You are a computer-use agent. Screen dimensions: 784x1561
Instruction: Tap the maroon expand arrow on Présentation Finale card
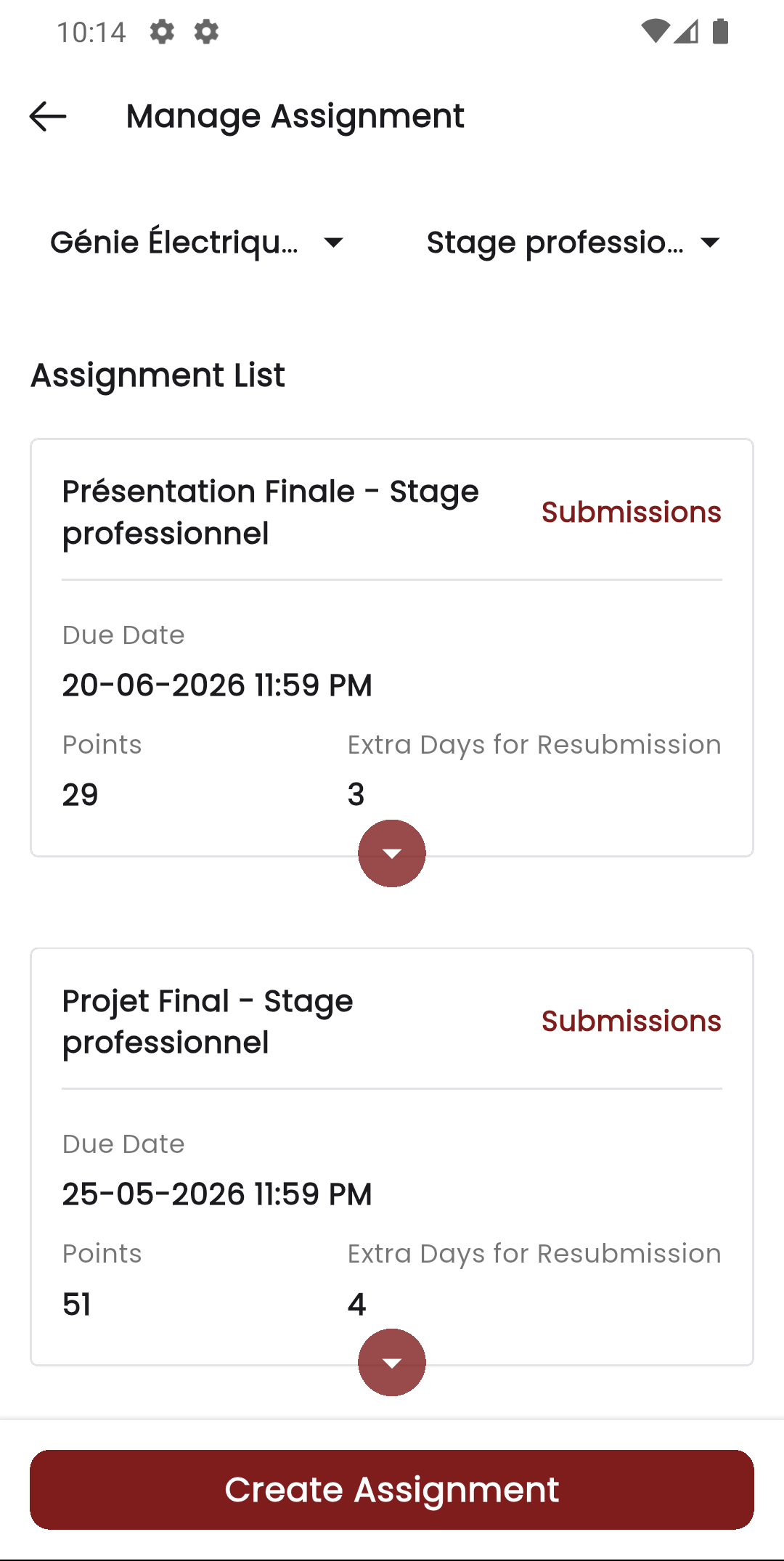click(x=392, y=853)
